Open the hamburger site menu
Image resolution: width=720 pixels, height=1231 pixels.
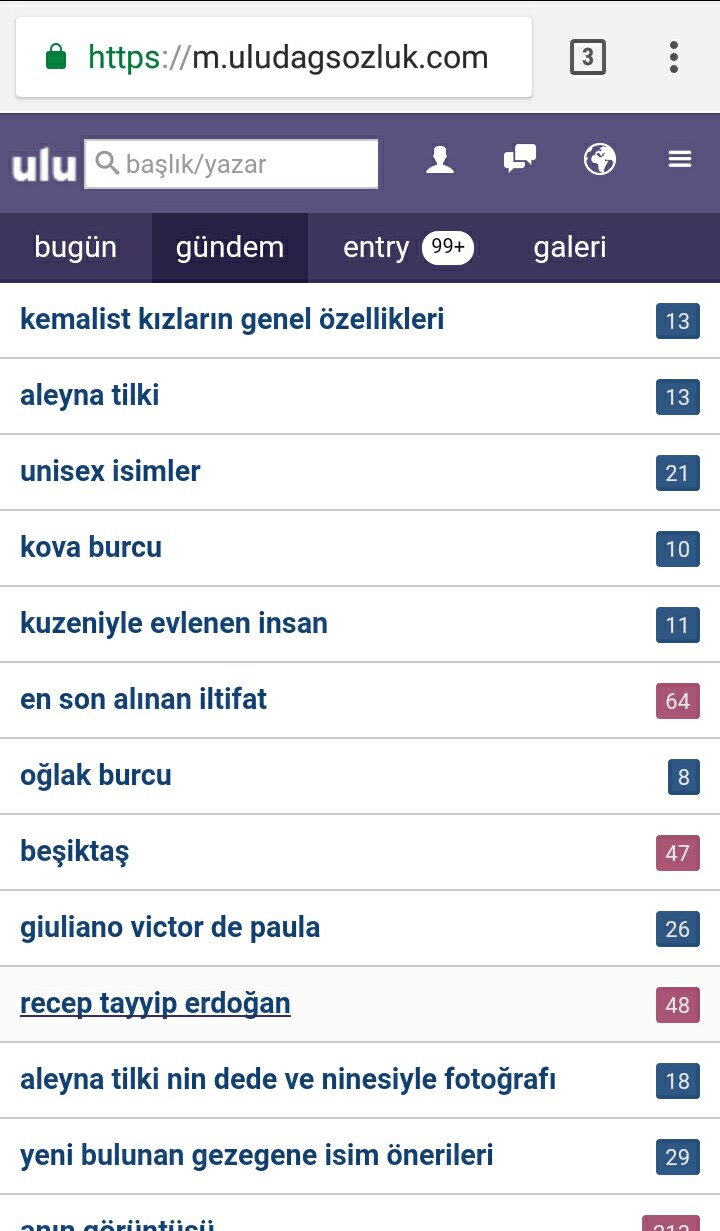point(680,159)
